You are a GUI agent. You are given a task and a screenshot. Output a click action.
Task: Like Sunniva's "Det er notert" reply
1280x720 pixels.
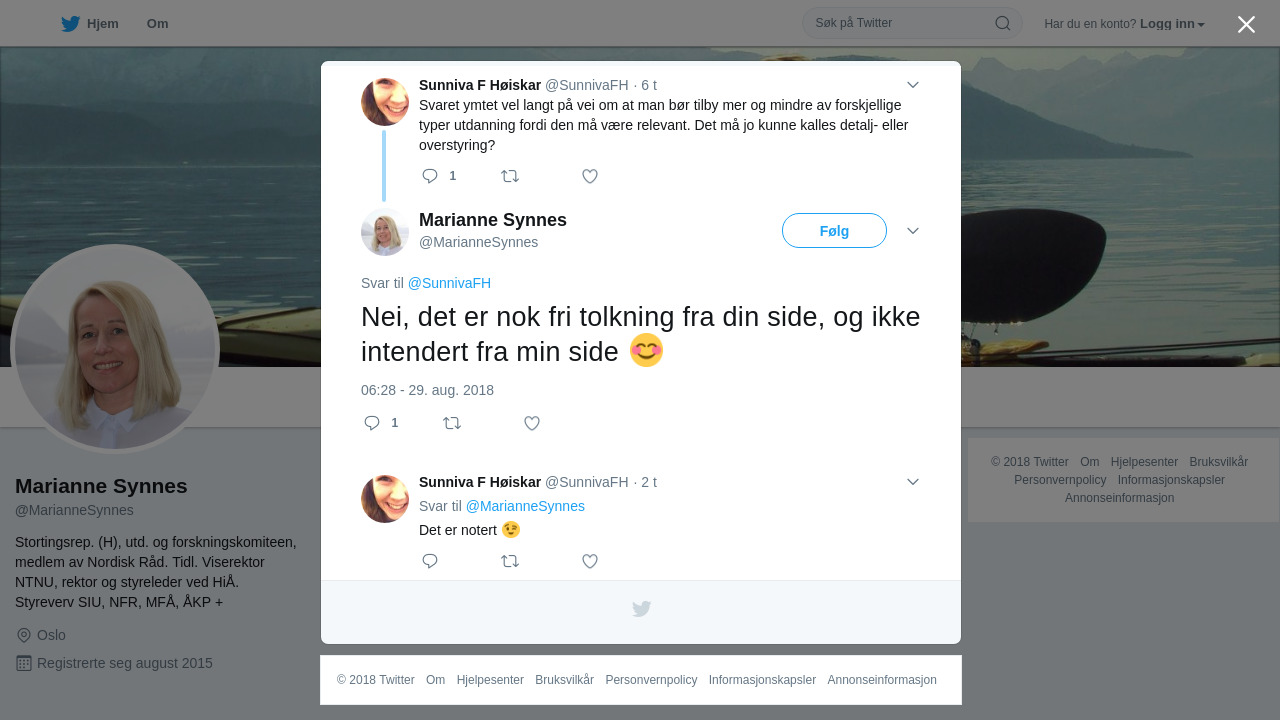[590, 561]
